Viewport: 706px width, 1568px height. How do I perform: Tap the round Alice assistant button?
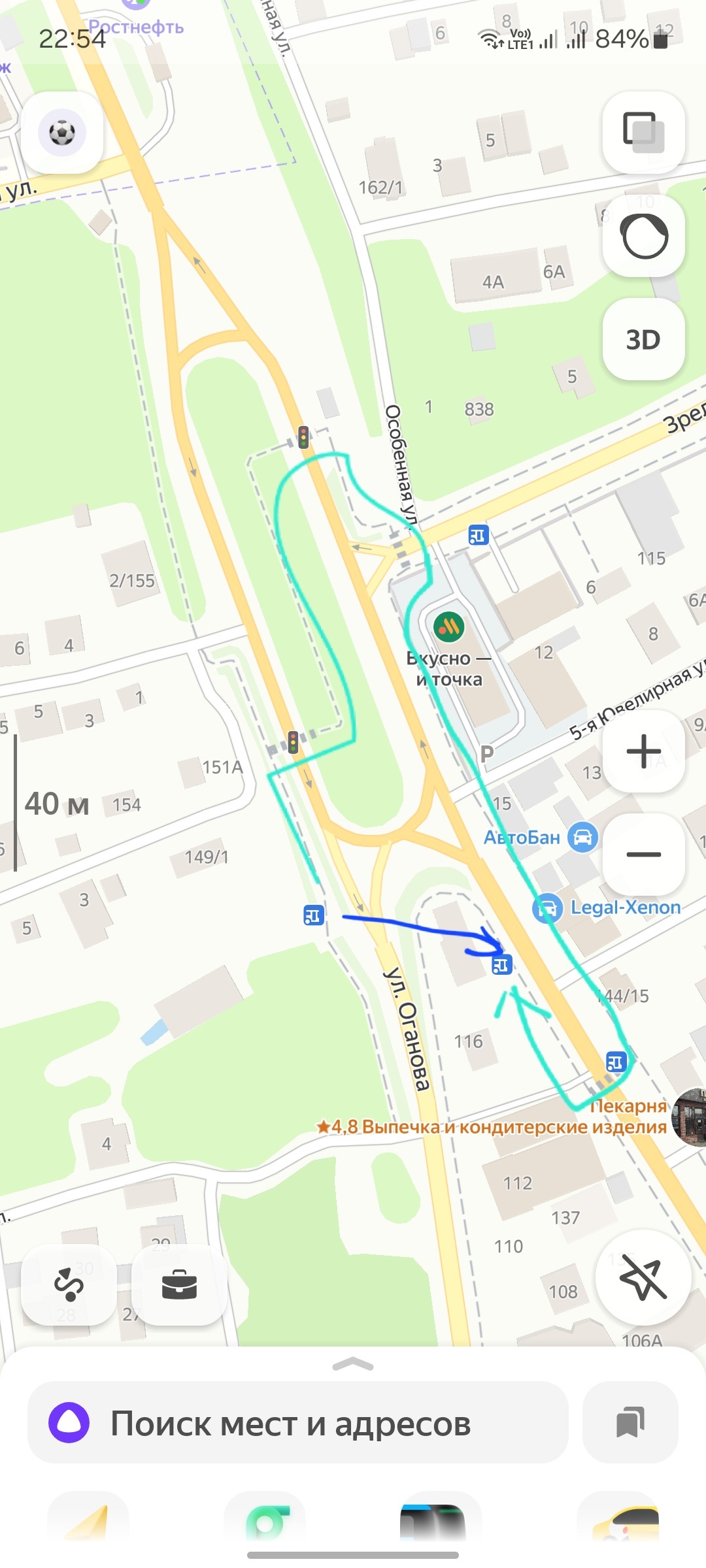point(643,236)
